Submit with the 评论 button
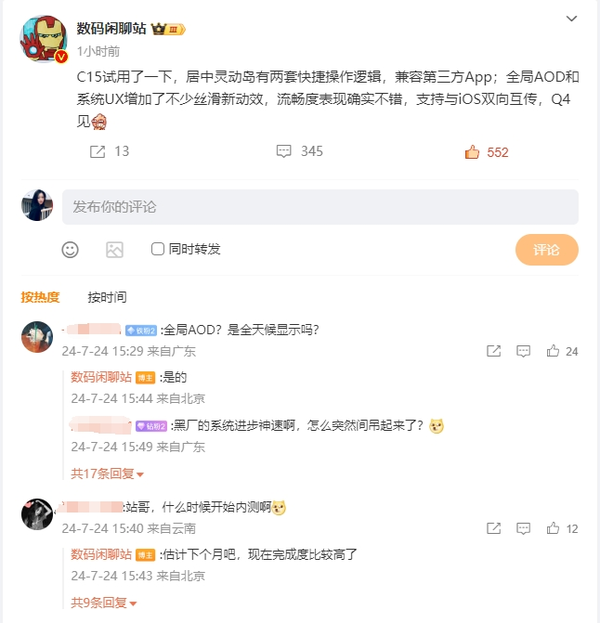The width and height of the screenshot is (600, 623). coord(546,249)
